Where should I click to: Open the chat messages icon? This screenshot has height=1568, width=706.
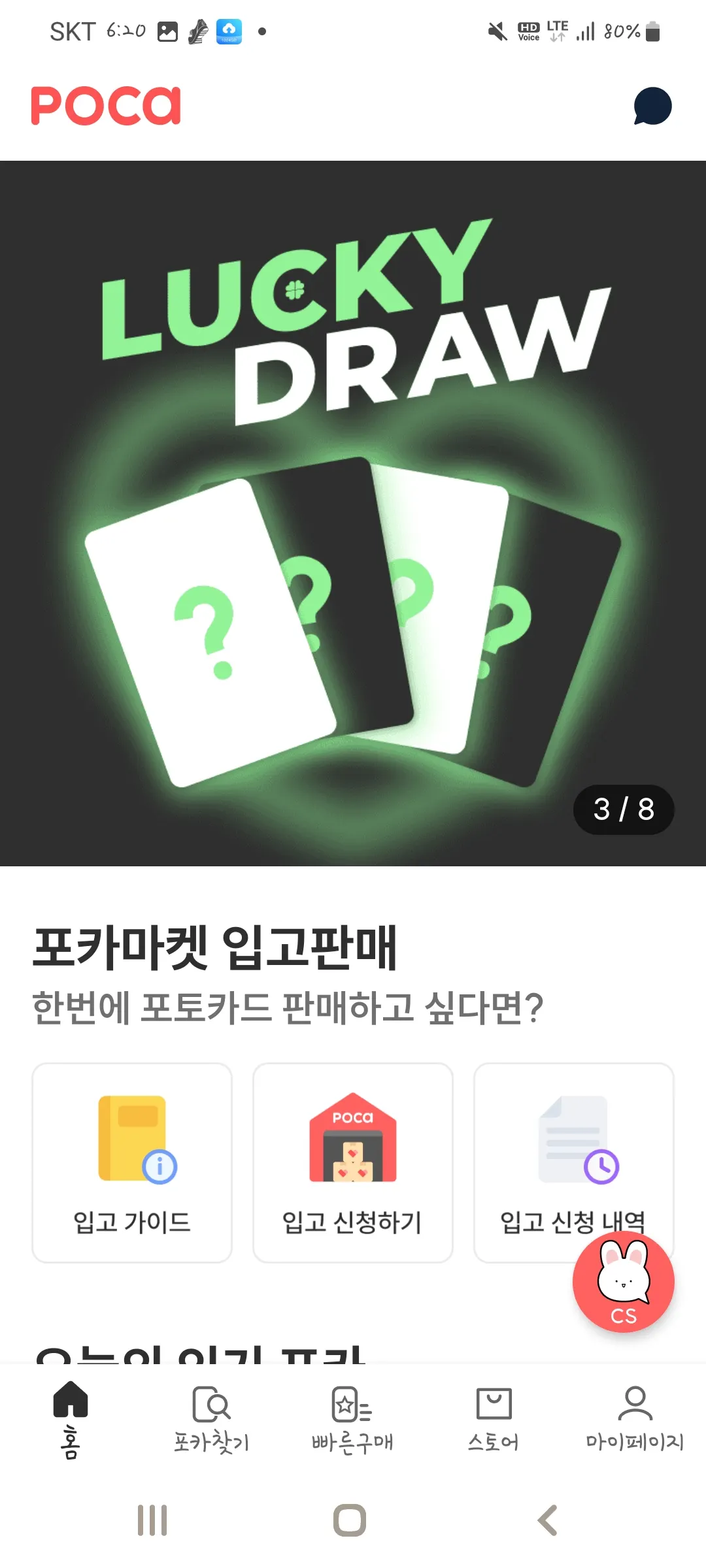(x=652, y=106)
